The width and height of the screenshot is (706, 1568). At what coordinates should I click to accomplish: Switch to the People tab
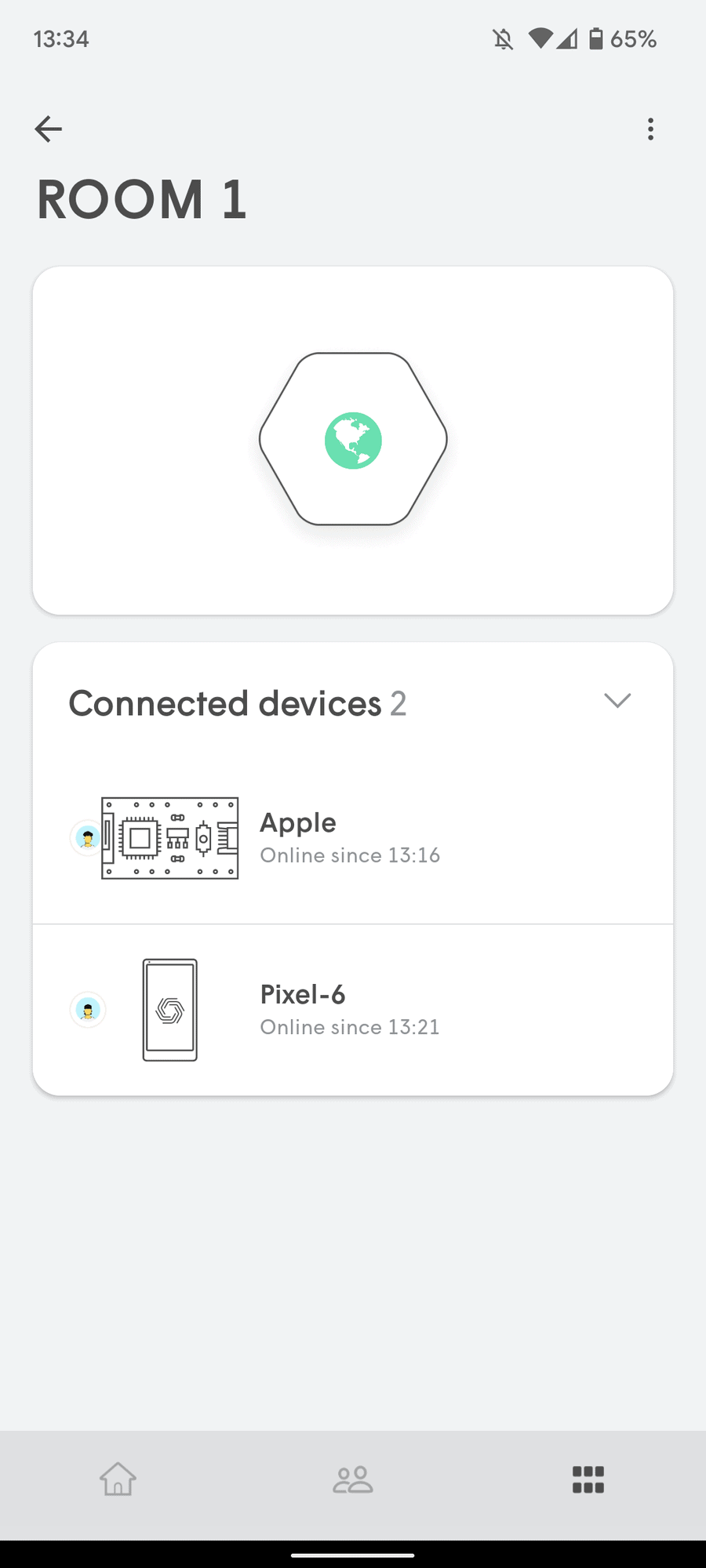pyautogui.click(x=353, y=1479)
